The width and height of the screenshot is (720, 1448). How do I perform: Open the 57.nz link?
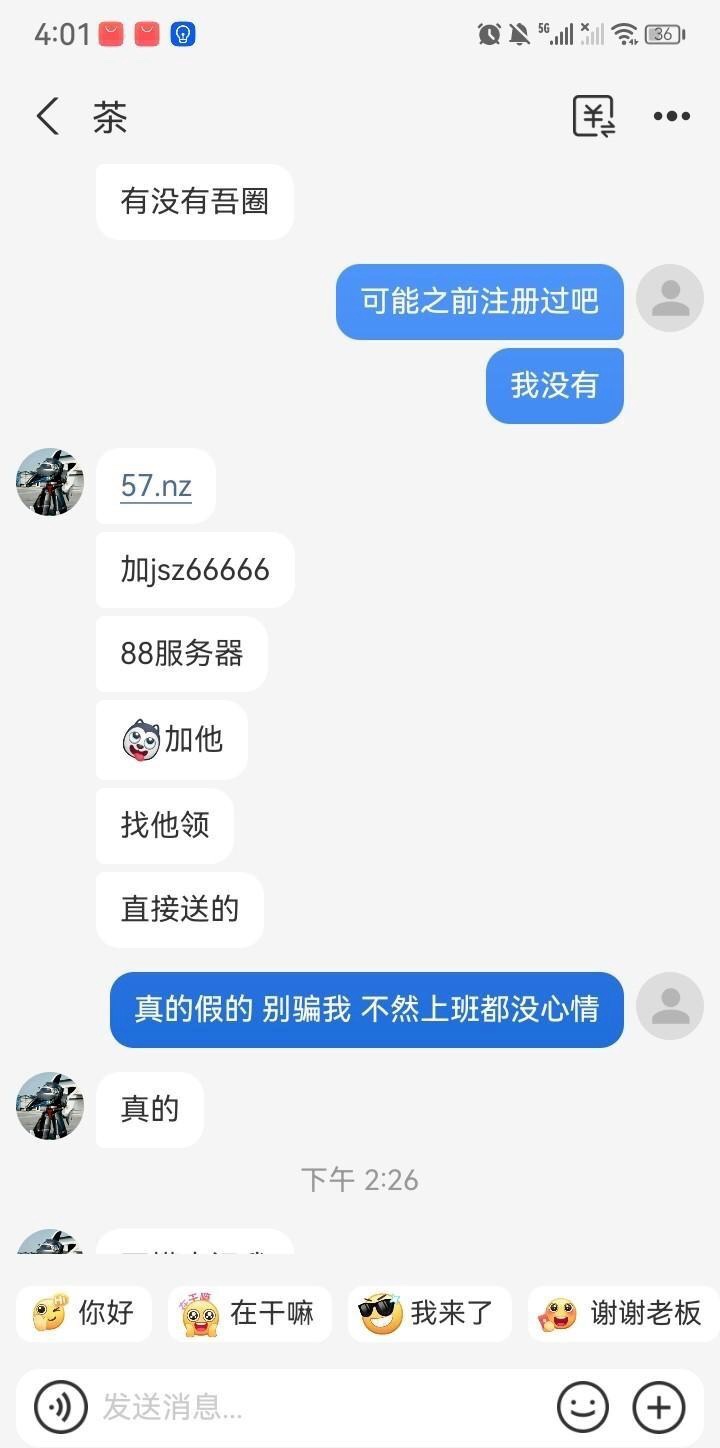156,486
